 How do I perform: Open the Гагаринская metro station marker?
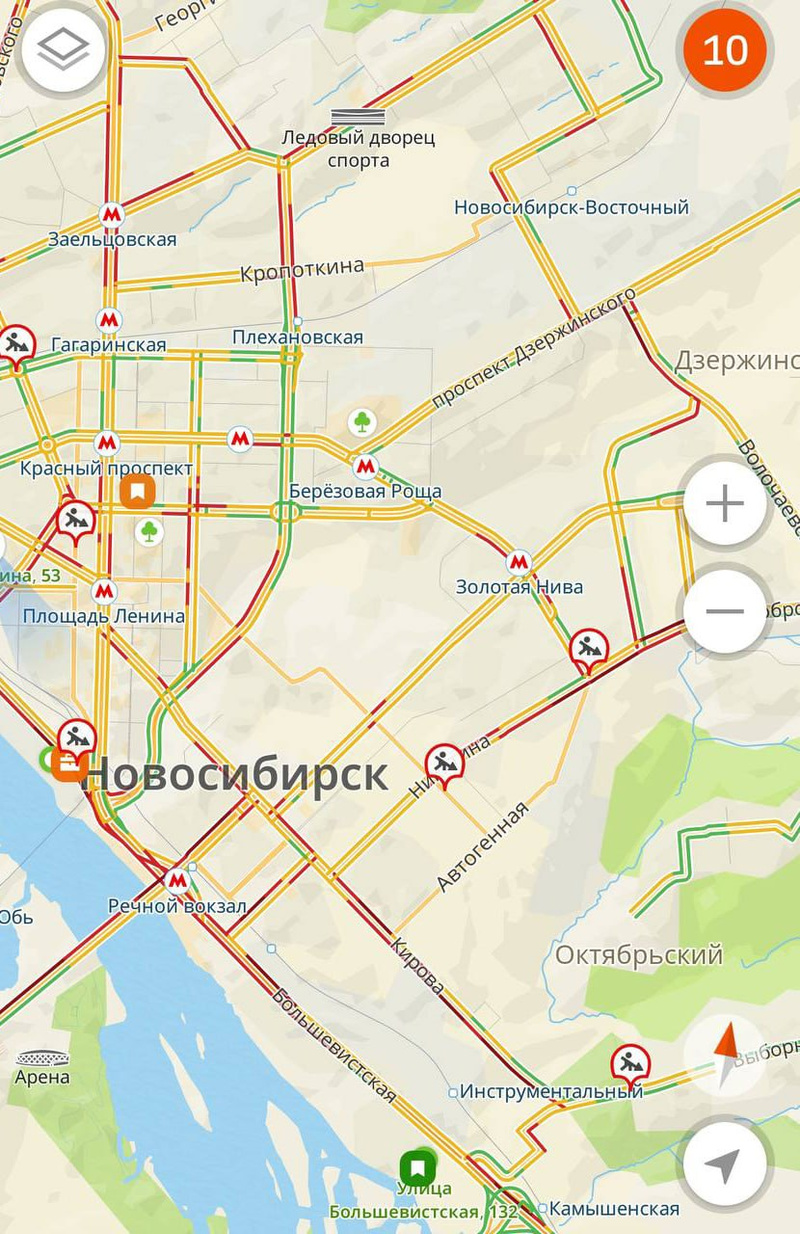(x=109, y=321)
